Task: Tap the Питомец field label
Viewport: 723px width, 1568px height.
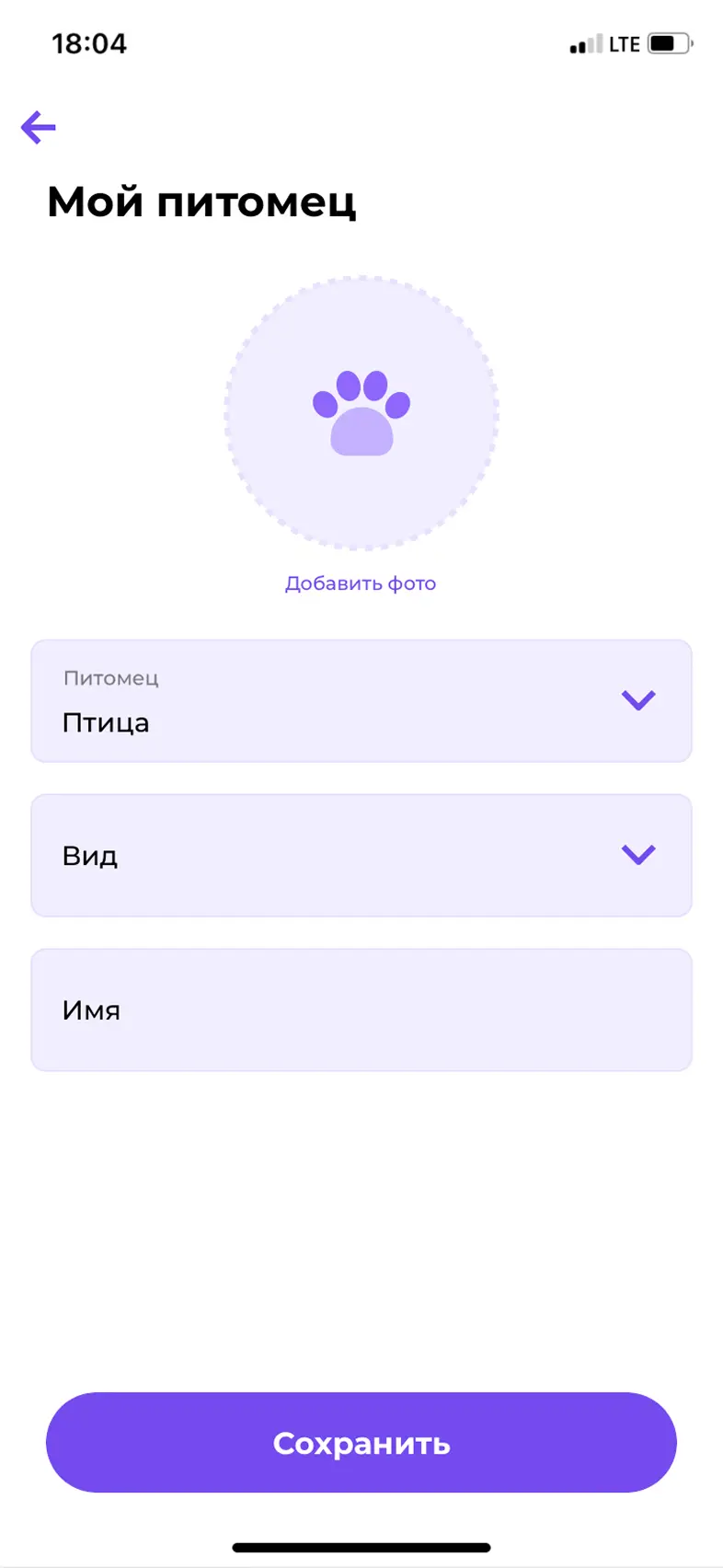Action: click(110, 678)
